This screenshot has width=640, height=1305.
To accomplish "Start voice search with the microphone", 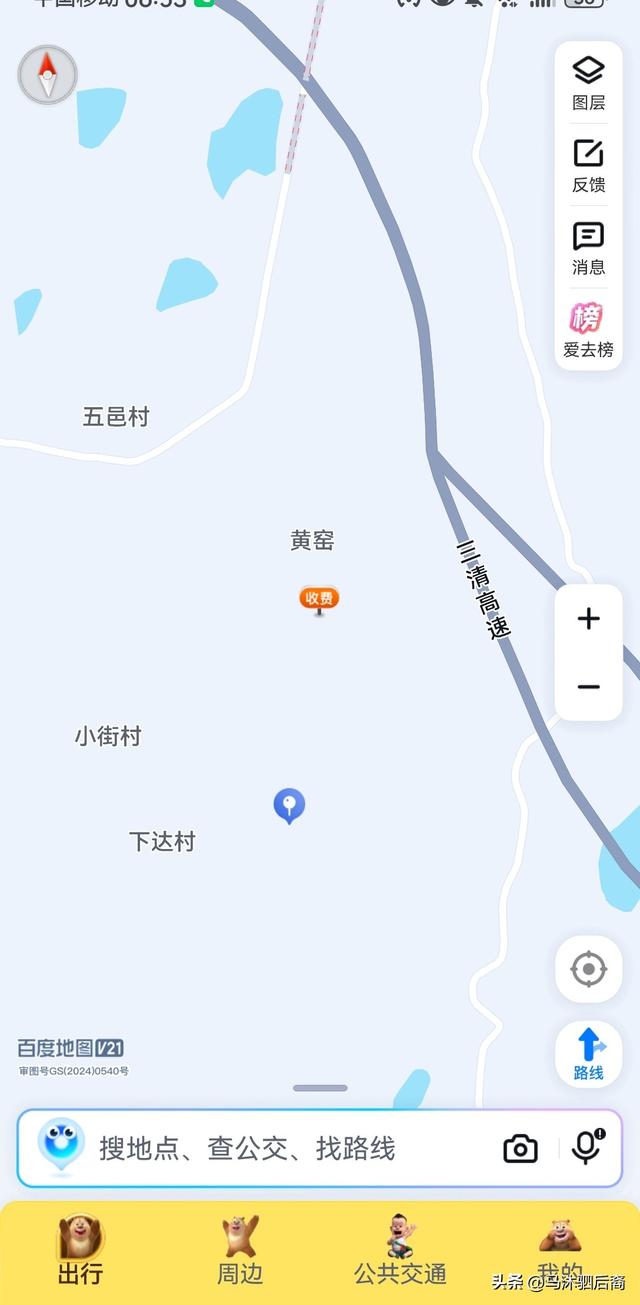I will (586, 1148).
